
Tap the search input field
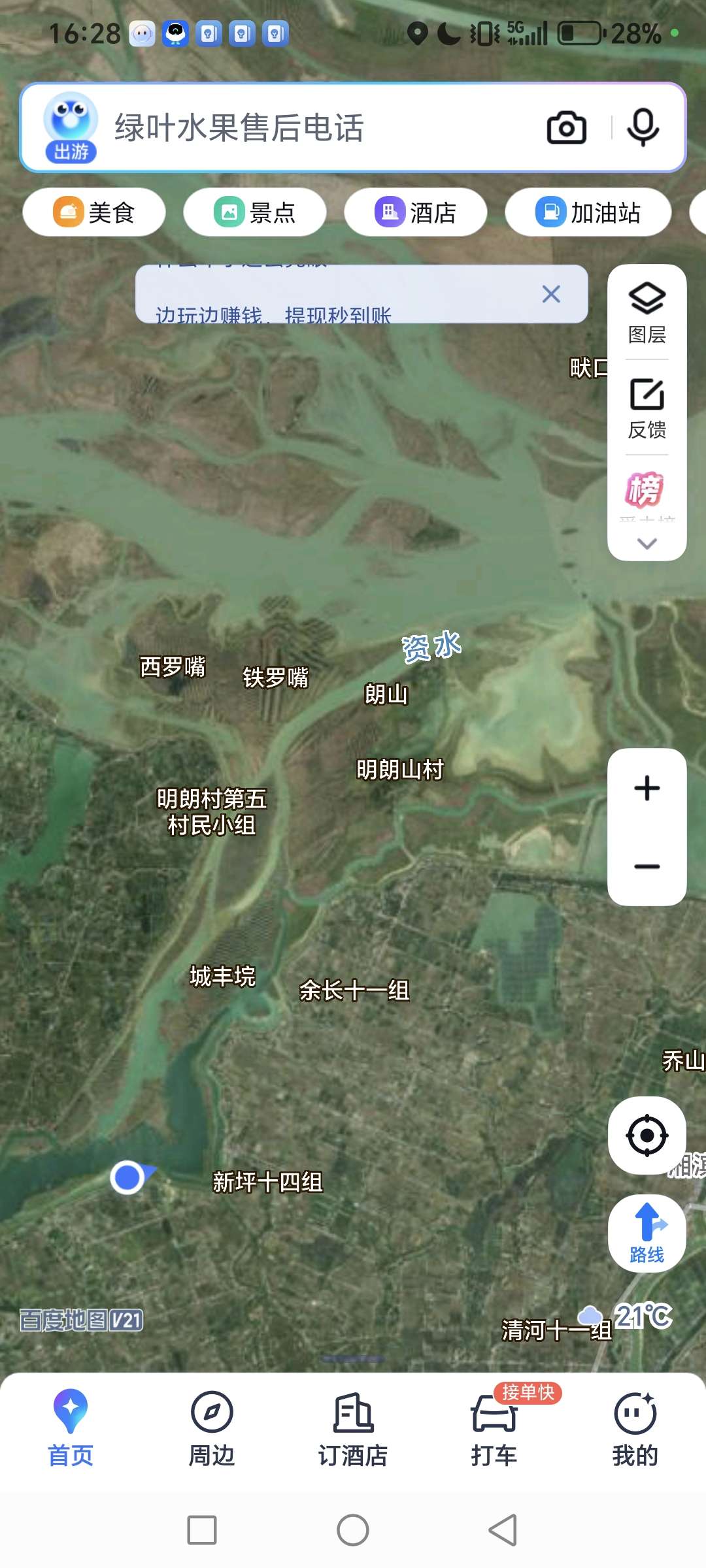coord(294,128)
